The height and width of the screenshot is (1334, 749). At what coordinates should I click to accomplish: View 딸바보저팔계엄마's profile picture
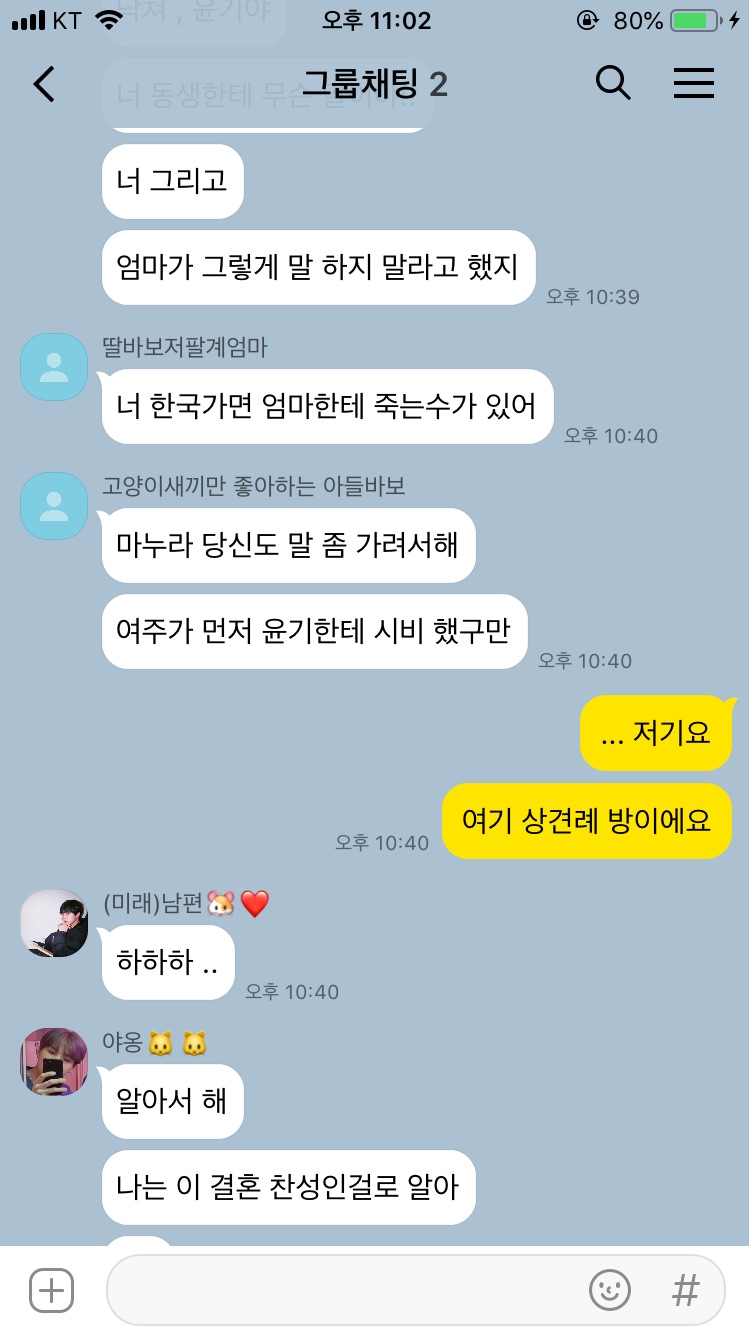pyautogui.click(x=54, y=367)
